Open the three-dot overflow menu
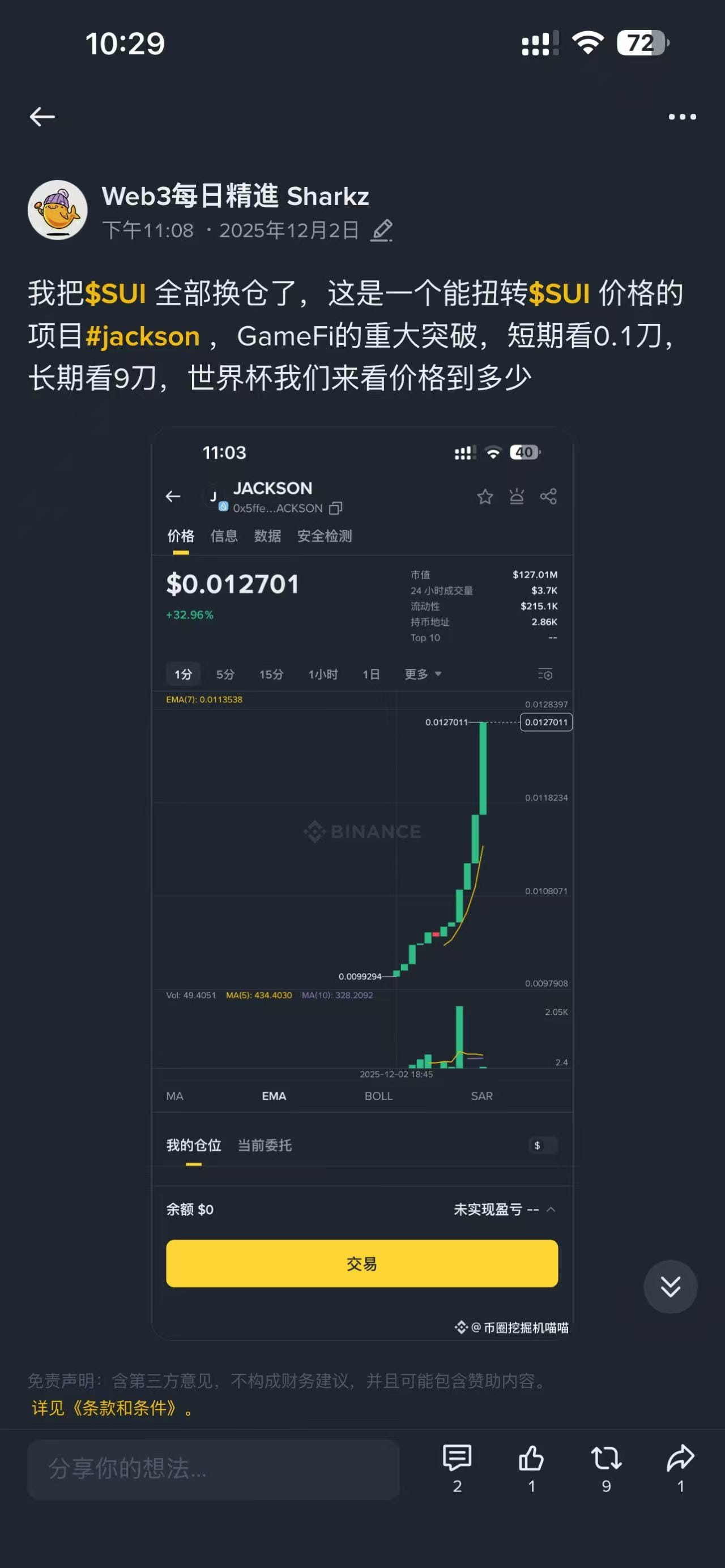Screen dimensions: 725x1568 682,116
